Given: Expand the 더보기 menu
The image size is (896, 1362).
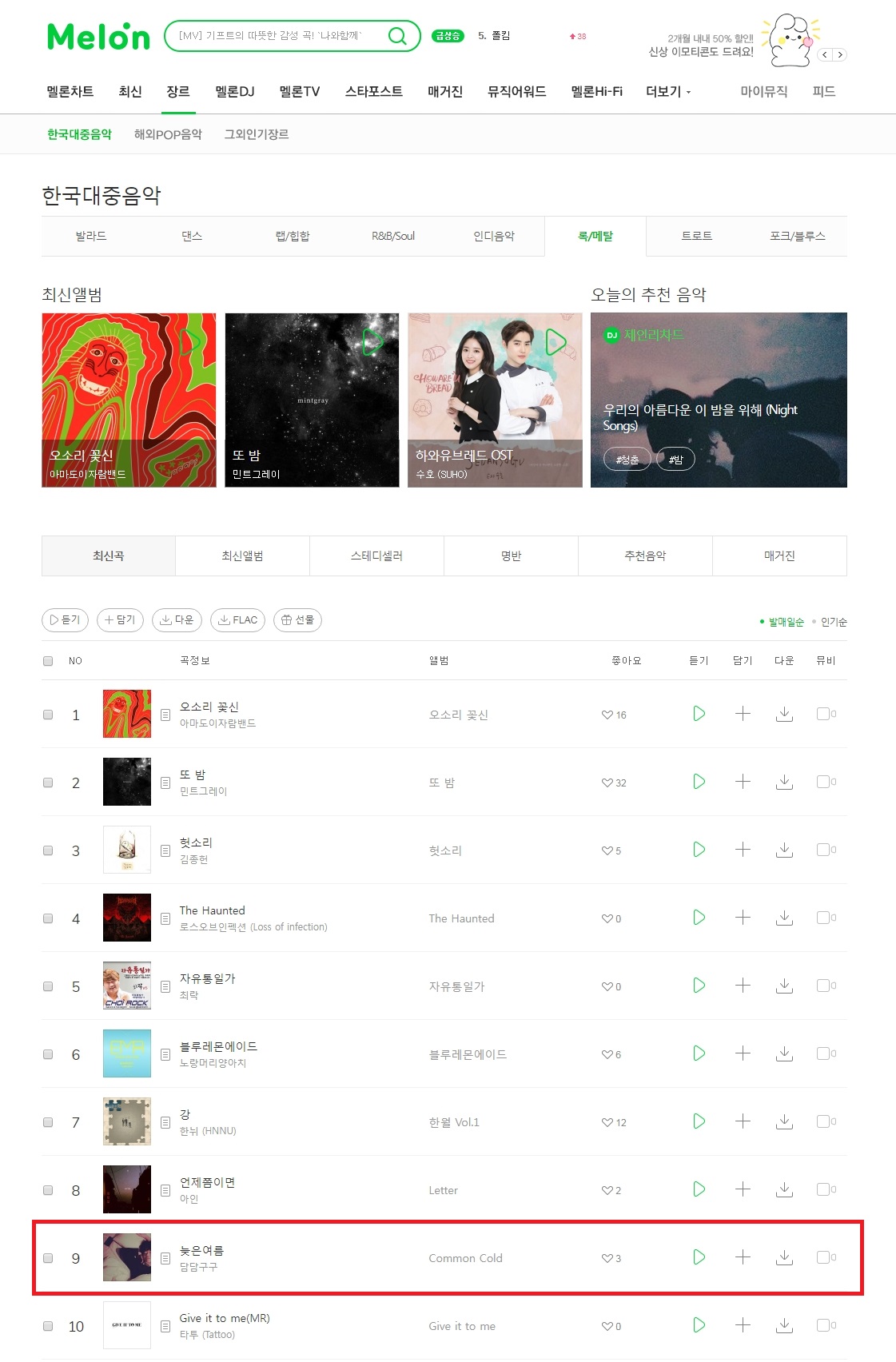Looking at the screenshot, I should (668, 91).
